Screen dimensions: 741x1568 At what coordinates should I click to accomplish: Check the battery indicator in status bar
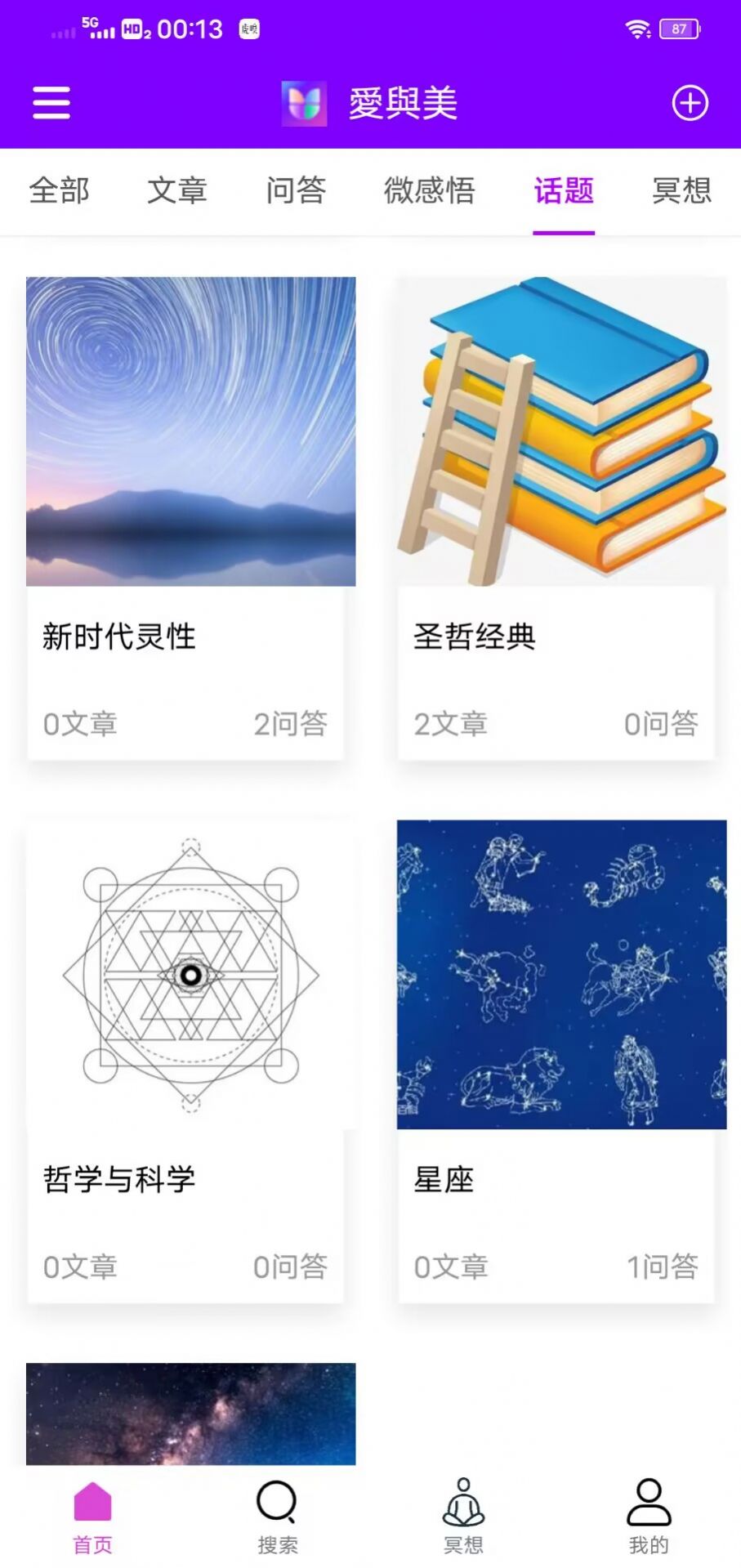point(678,29)
